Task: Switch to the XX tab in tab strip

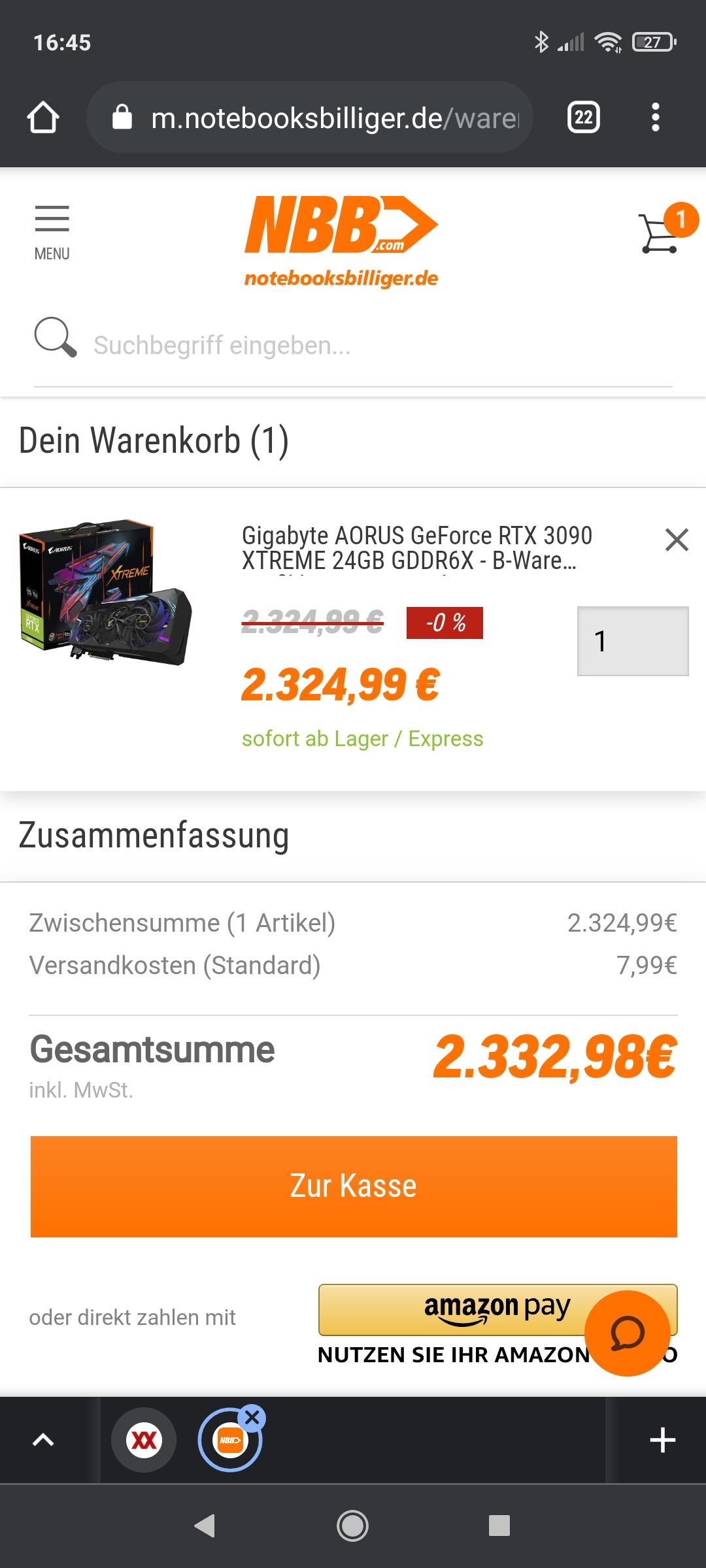Action: (144, 1440)
